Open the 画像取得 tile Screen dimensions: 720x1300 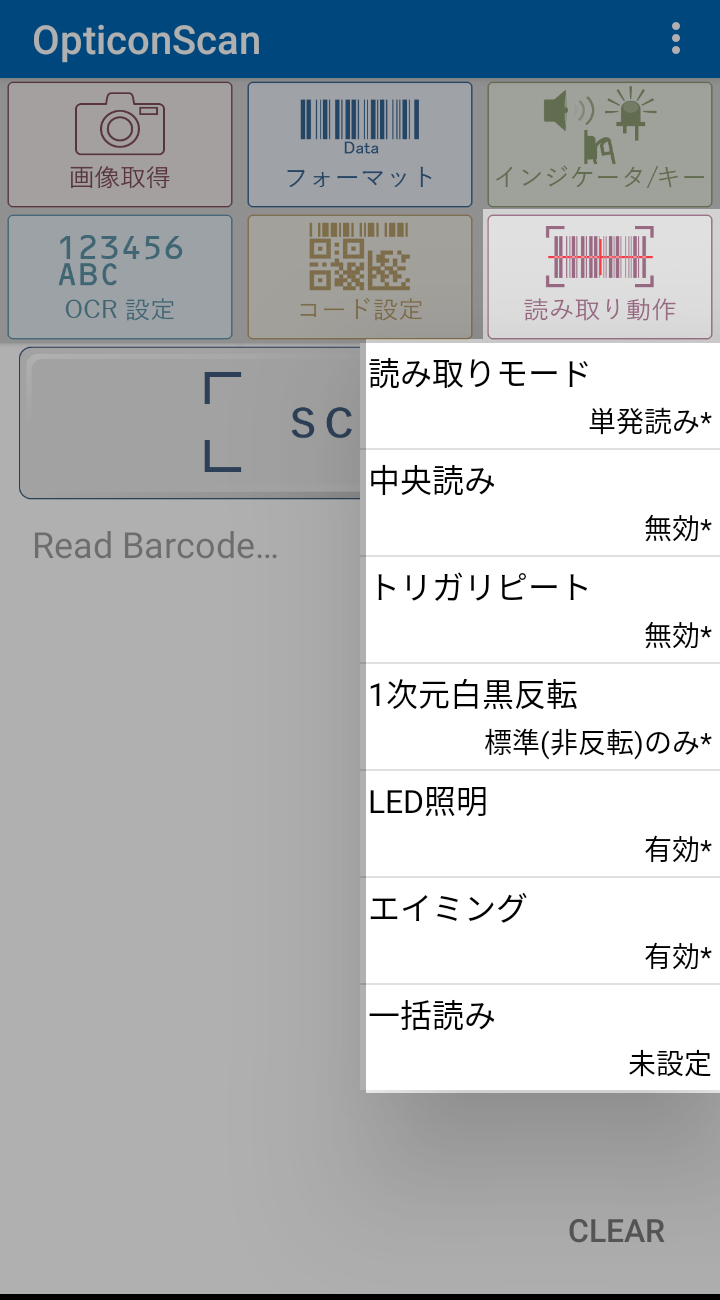coord(120,144)
